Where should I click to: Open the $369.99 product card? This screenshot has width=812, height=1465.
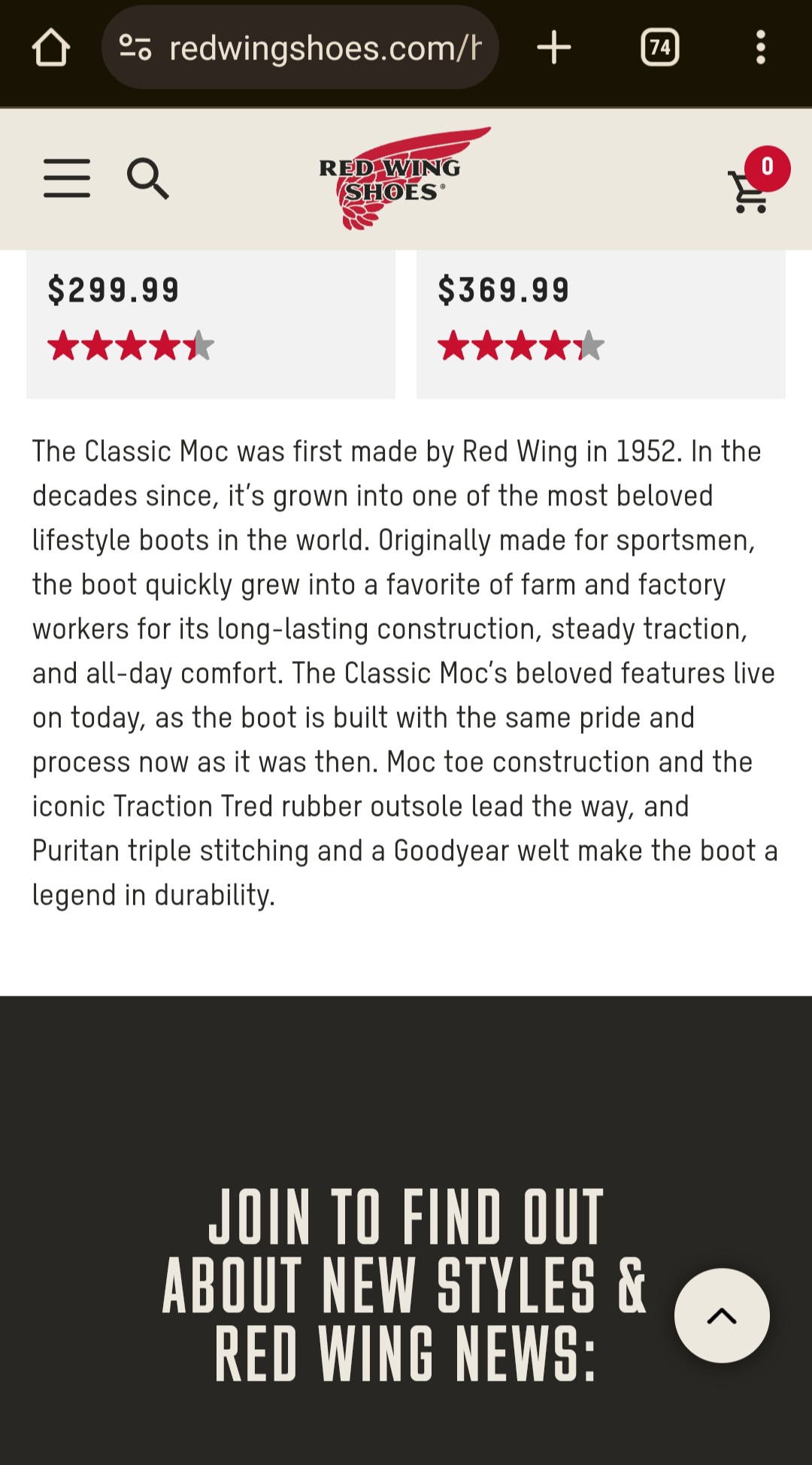[601, 324]
